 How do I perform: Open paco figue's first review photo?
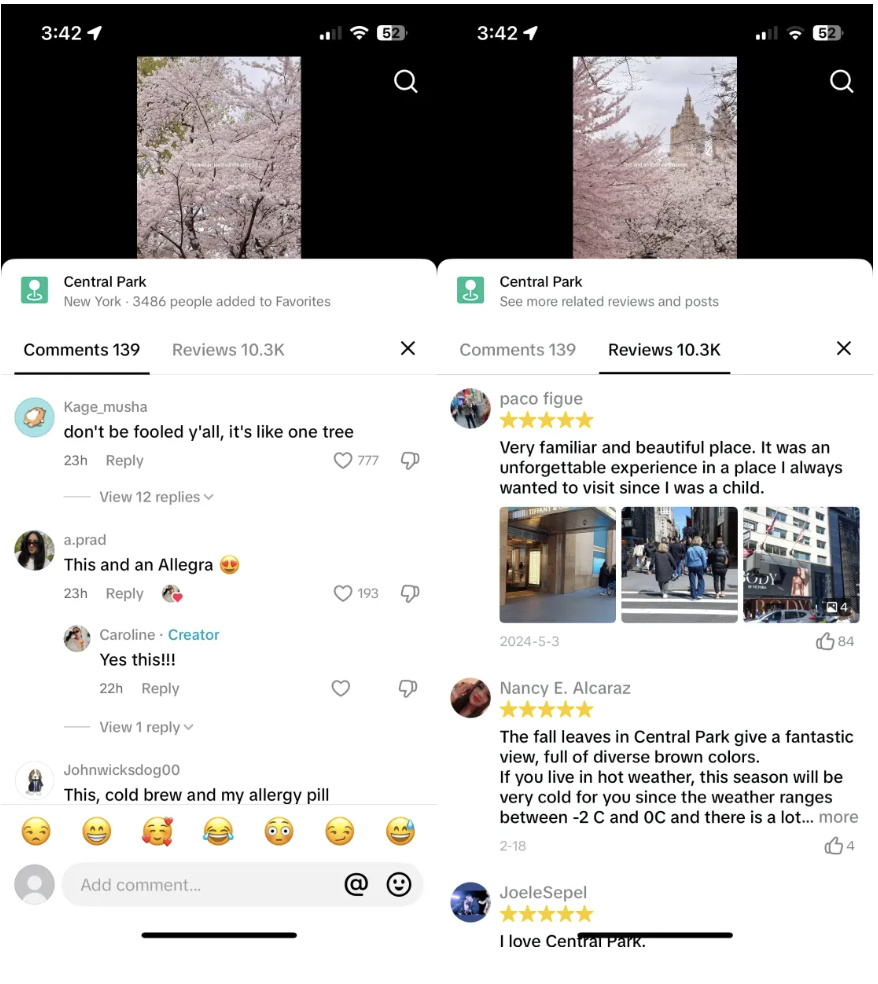point(557,565)
